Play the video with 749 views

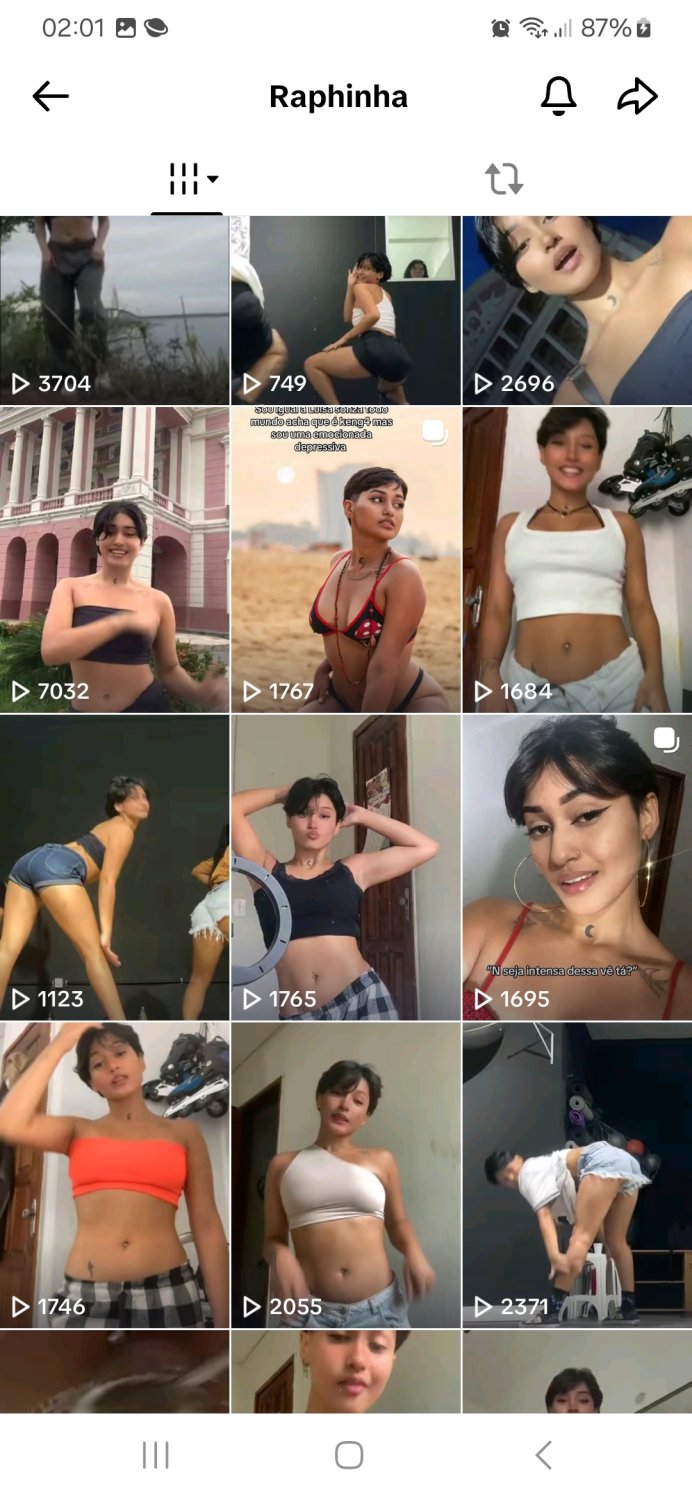[346, 310]
